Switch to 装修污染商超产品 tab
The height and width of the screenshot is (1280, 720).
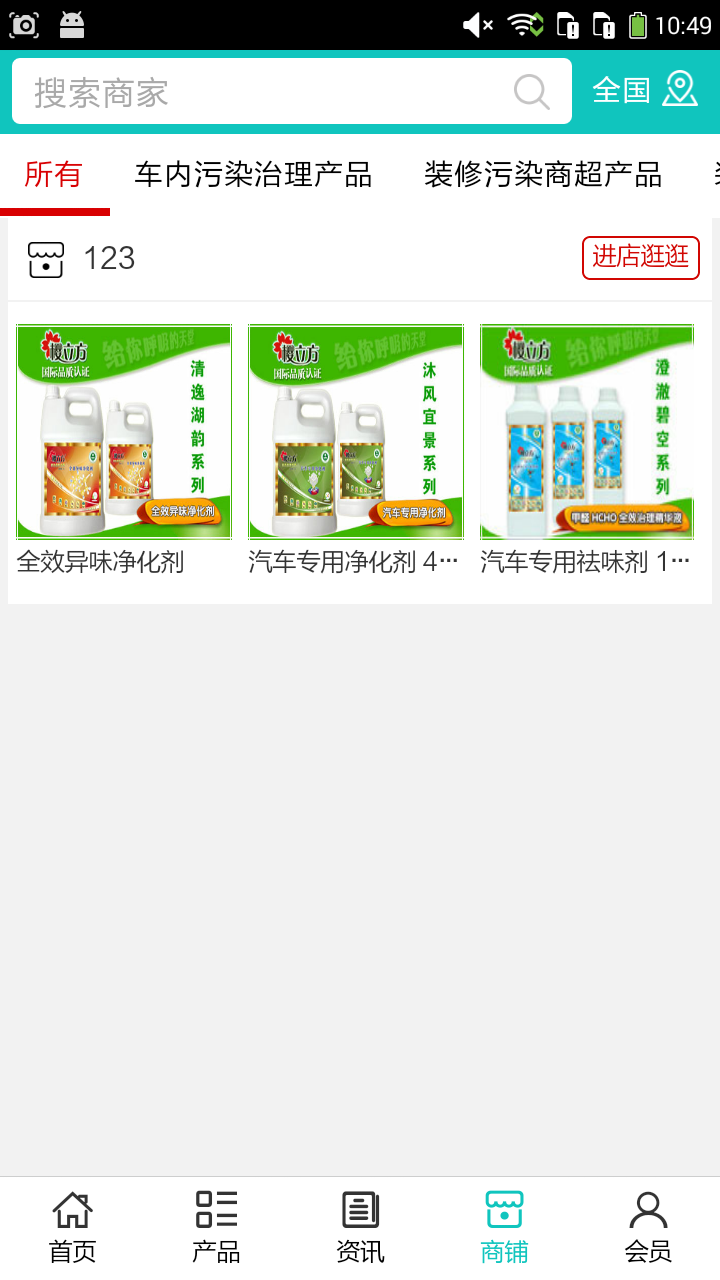(543, 175)
